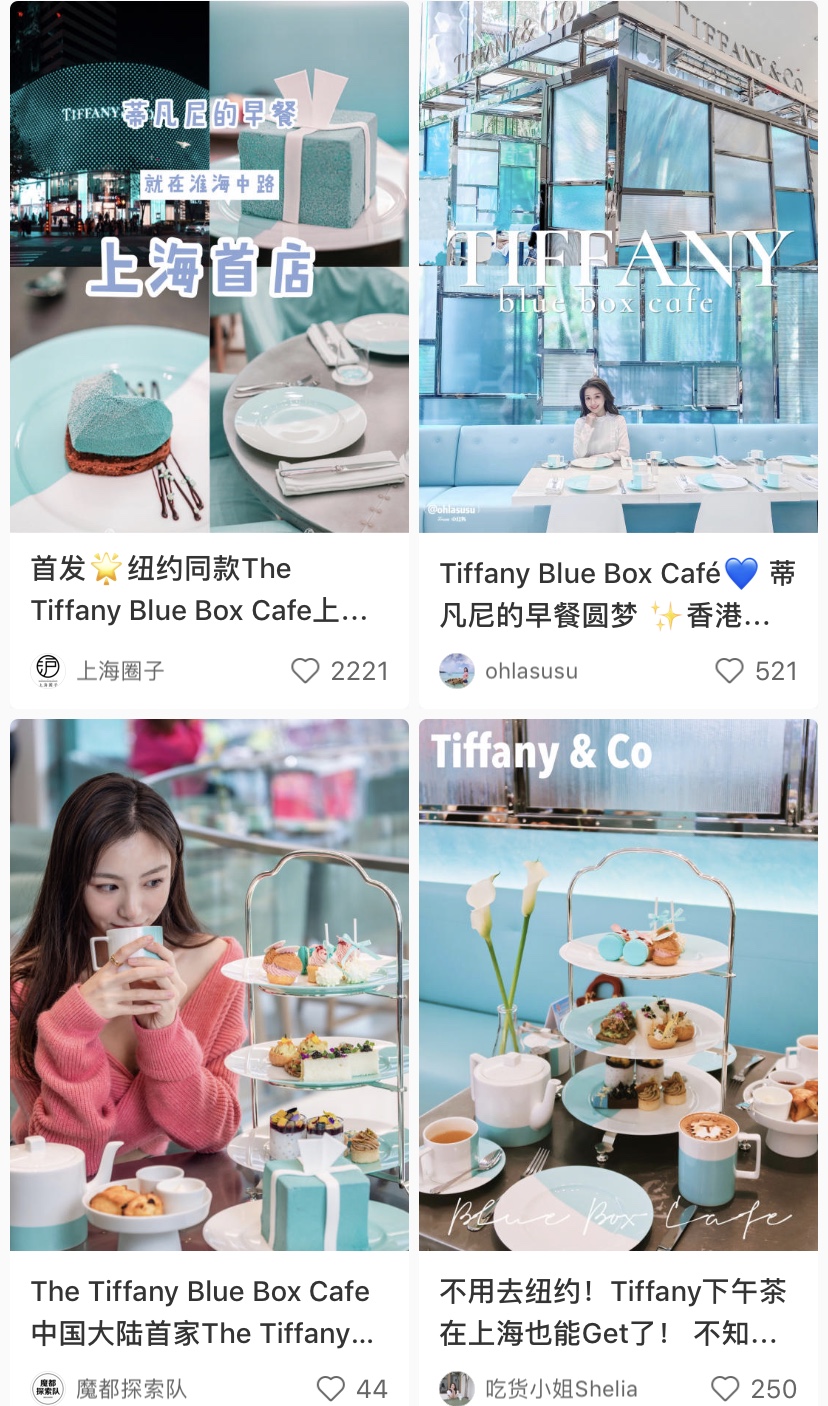Open 吃货小姐Shelia's Tiffany afternoon tea post
The height and width of the screenshot is (1406, 828).
coord(618,985)
